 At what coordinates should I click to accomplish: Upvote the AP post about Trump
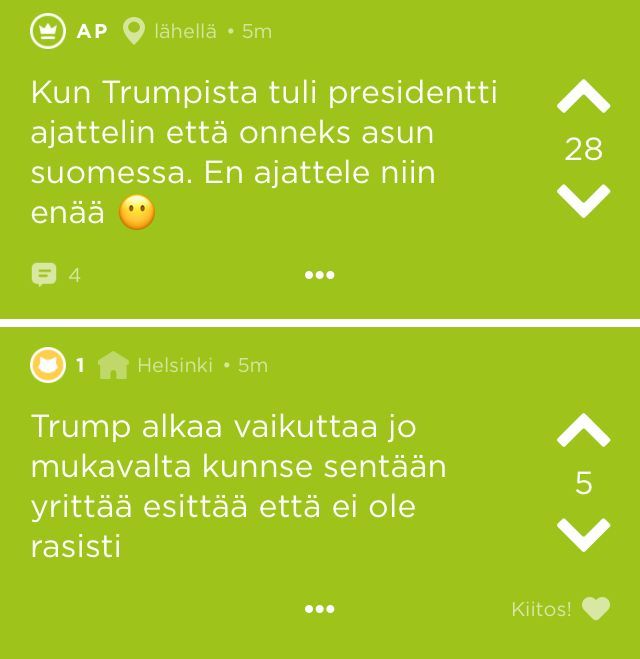tap(583, 97)
